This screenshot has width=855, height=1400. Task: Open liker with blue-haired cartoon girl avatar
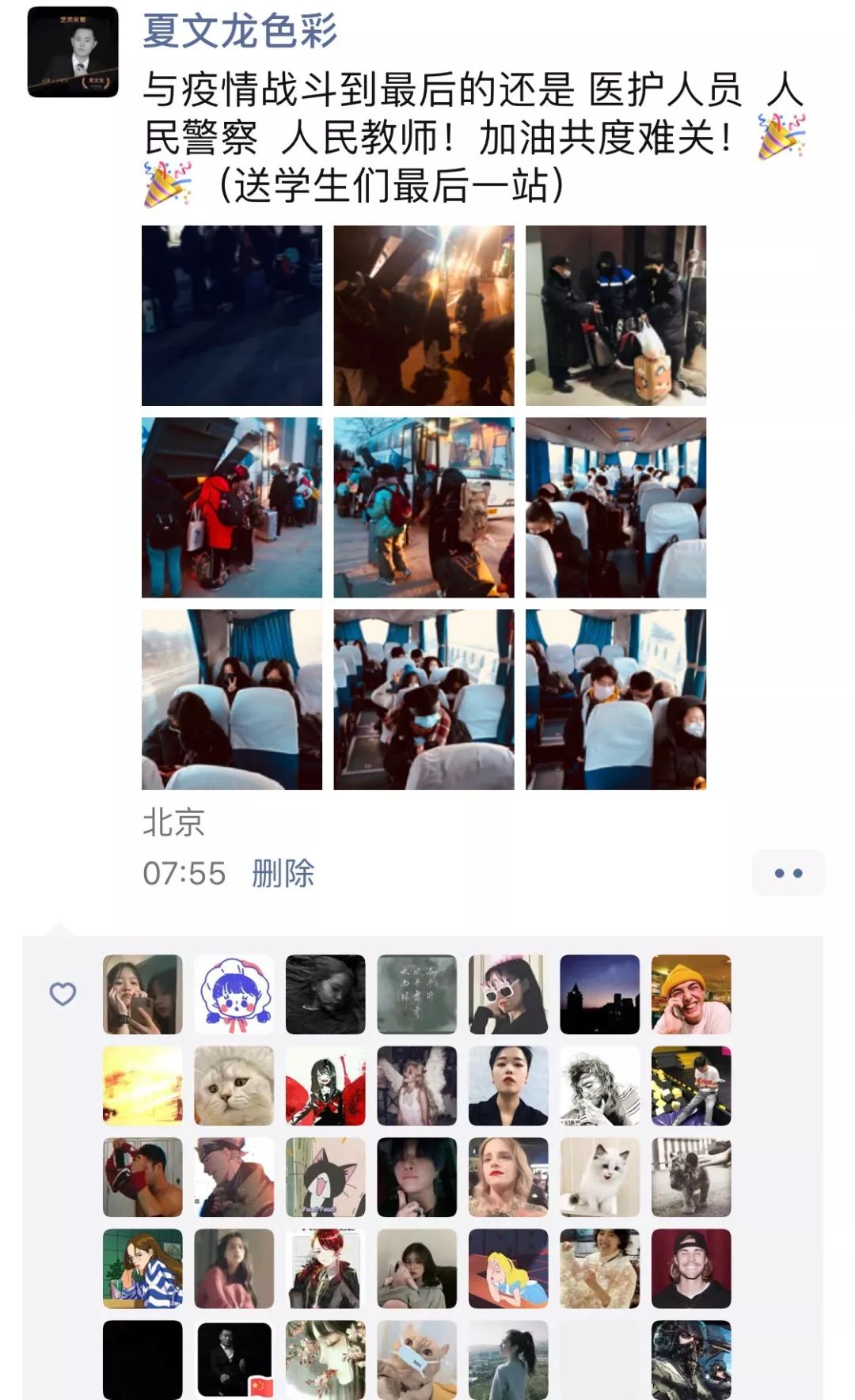point(234,994)
